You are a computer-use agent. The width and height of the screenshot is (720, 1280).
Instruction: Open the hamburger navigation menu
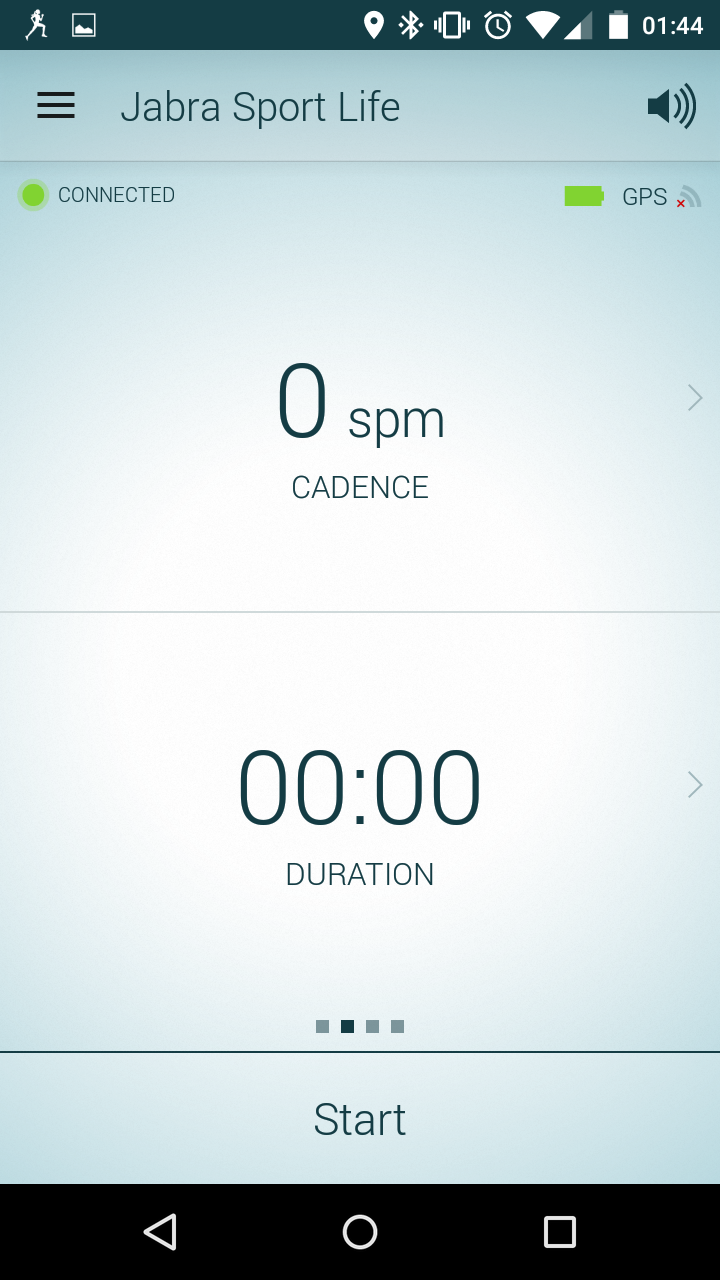pyautogui.click(x=56, y=106)
